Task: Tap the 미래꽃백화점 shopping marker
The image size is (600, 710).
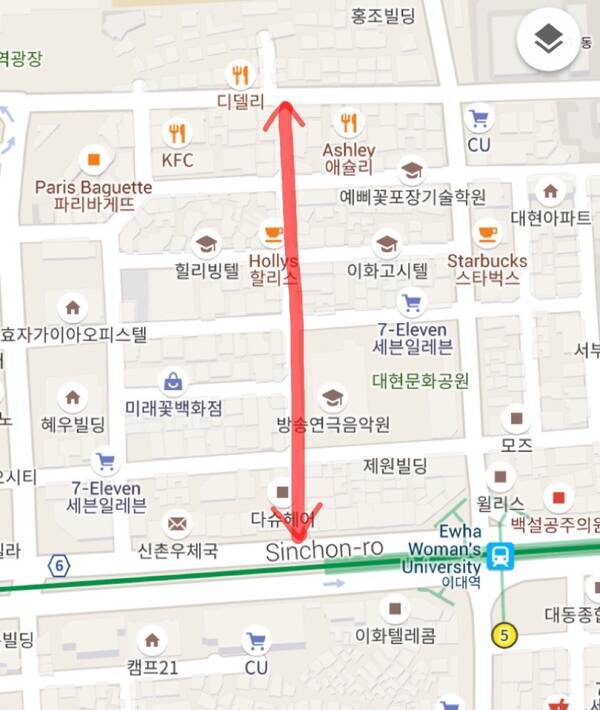Action: (x=173, y=381)
